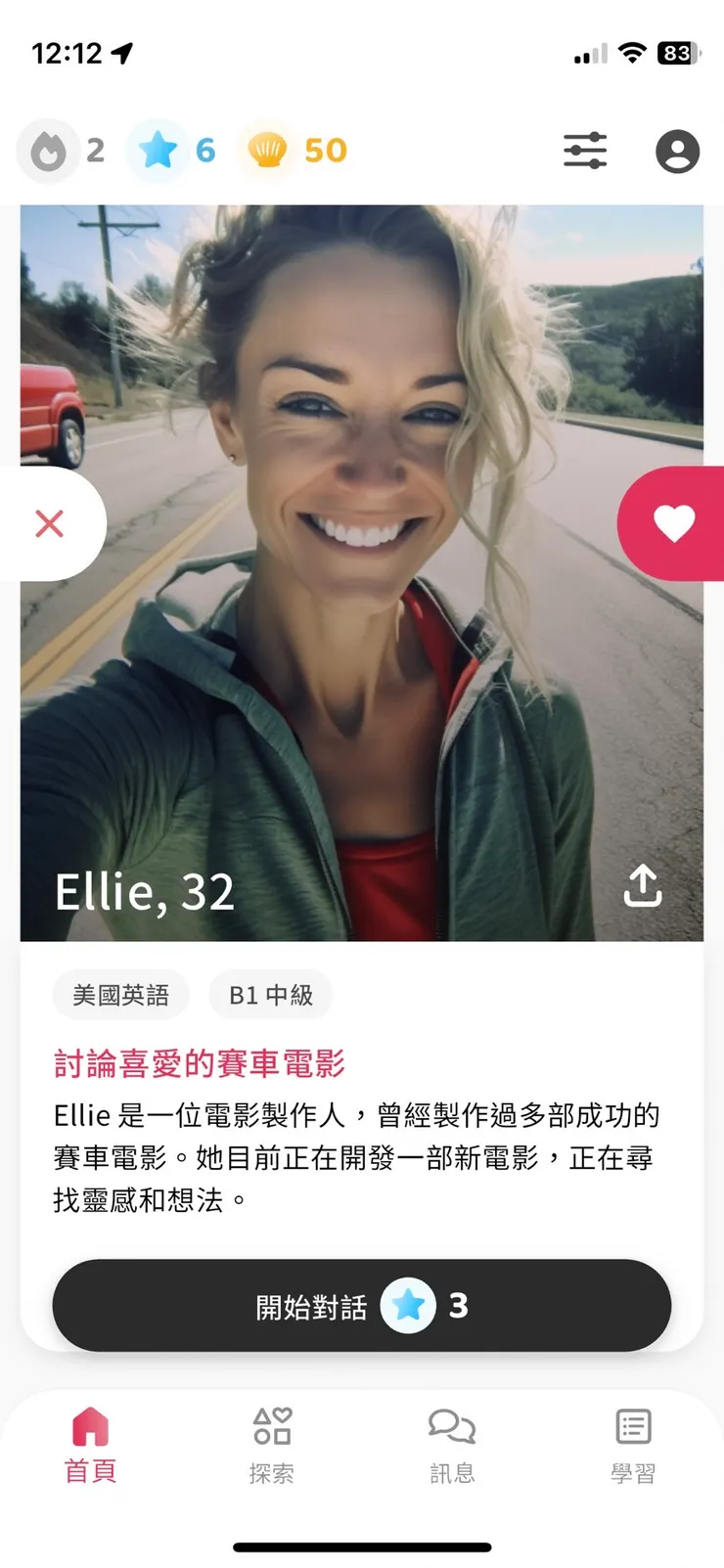This screenshot has width=724, height=1568.
Task: Open the flame streak counter
Action: point(61,151)
